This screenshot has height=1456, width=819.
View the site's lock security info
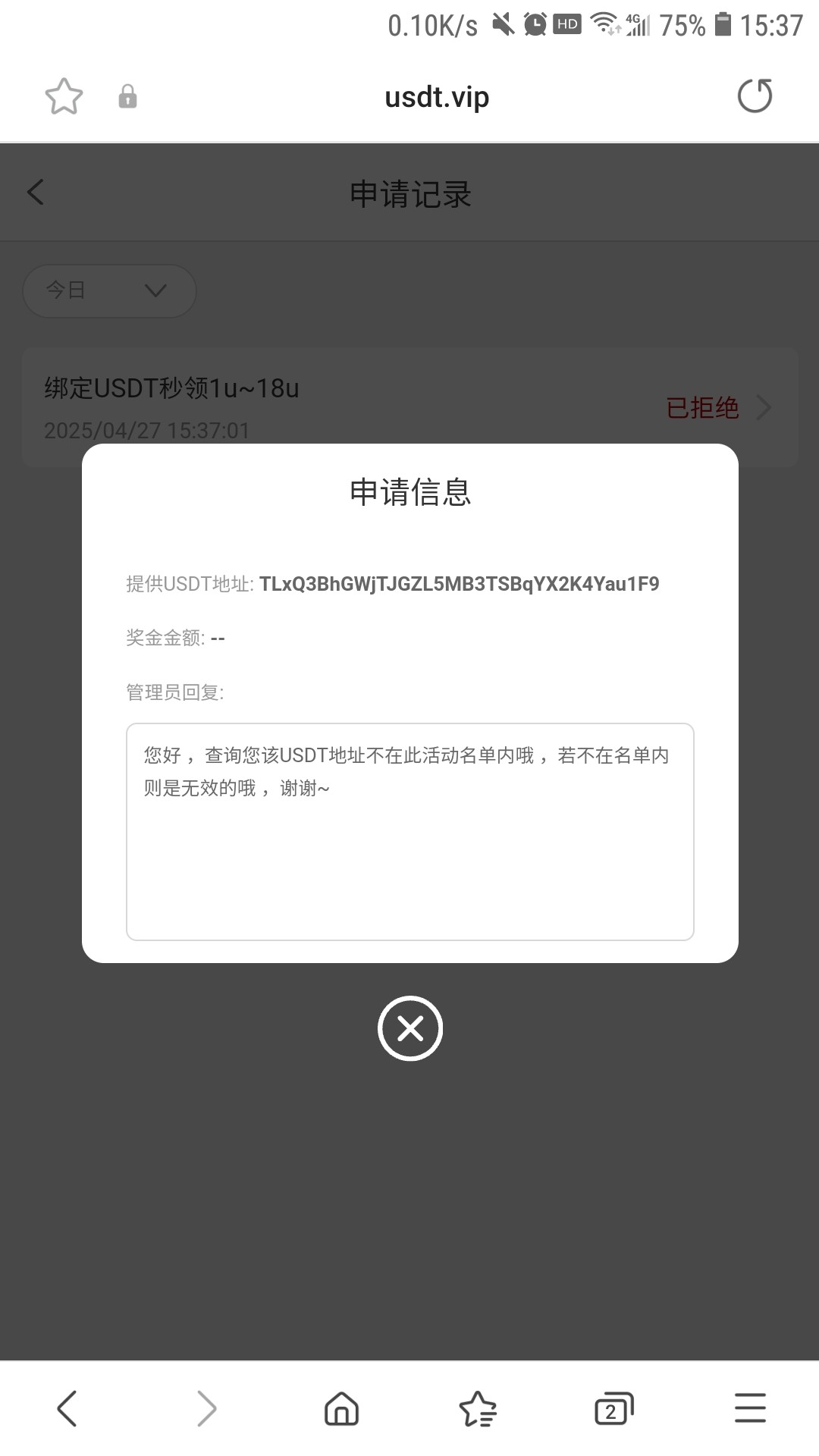click(127, 96)
